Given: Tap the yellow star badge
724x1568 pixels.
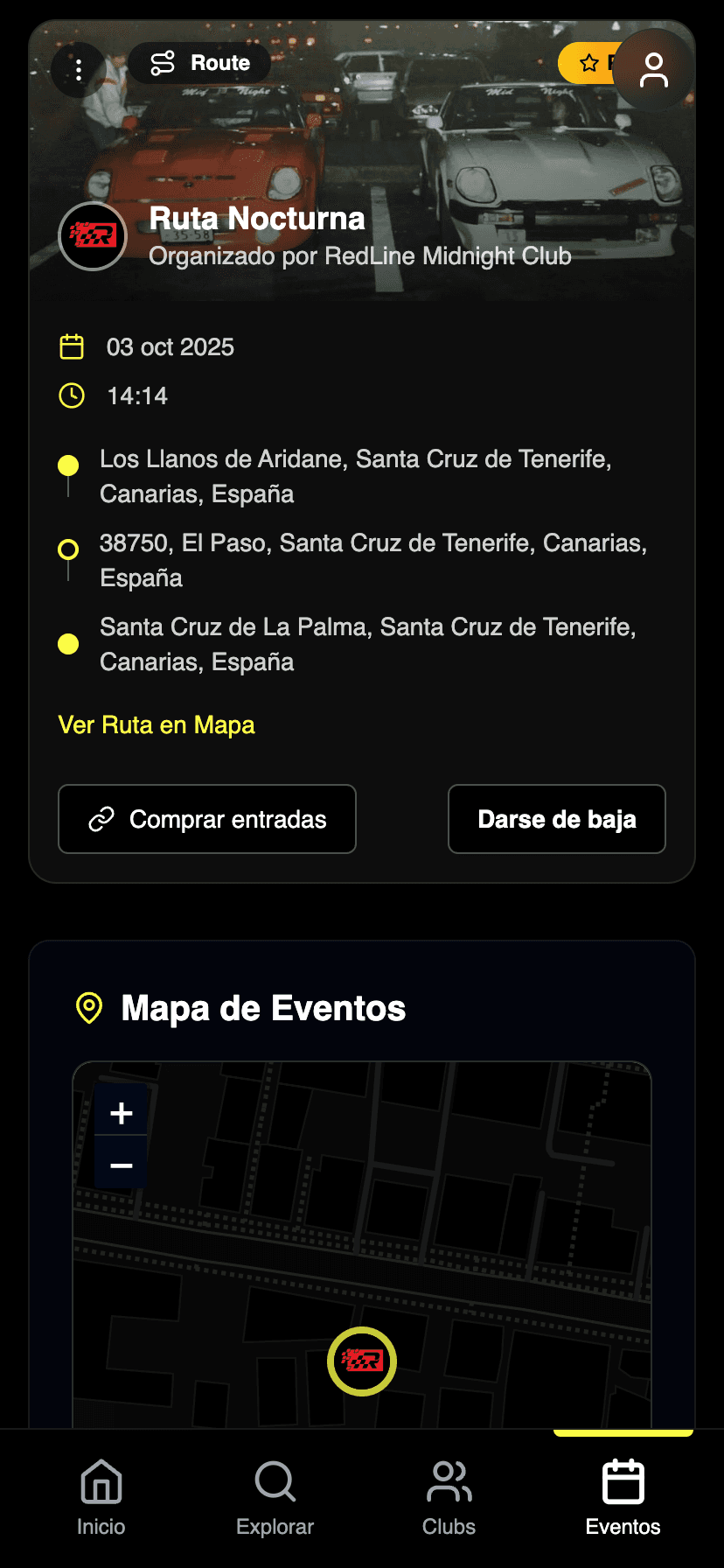Looking at the screenshot, I should (x=588, y=63).
